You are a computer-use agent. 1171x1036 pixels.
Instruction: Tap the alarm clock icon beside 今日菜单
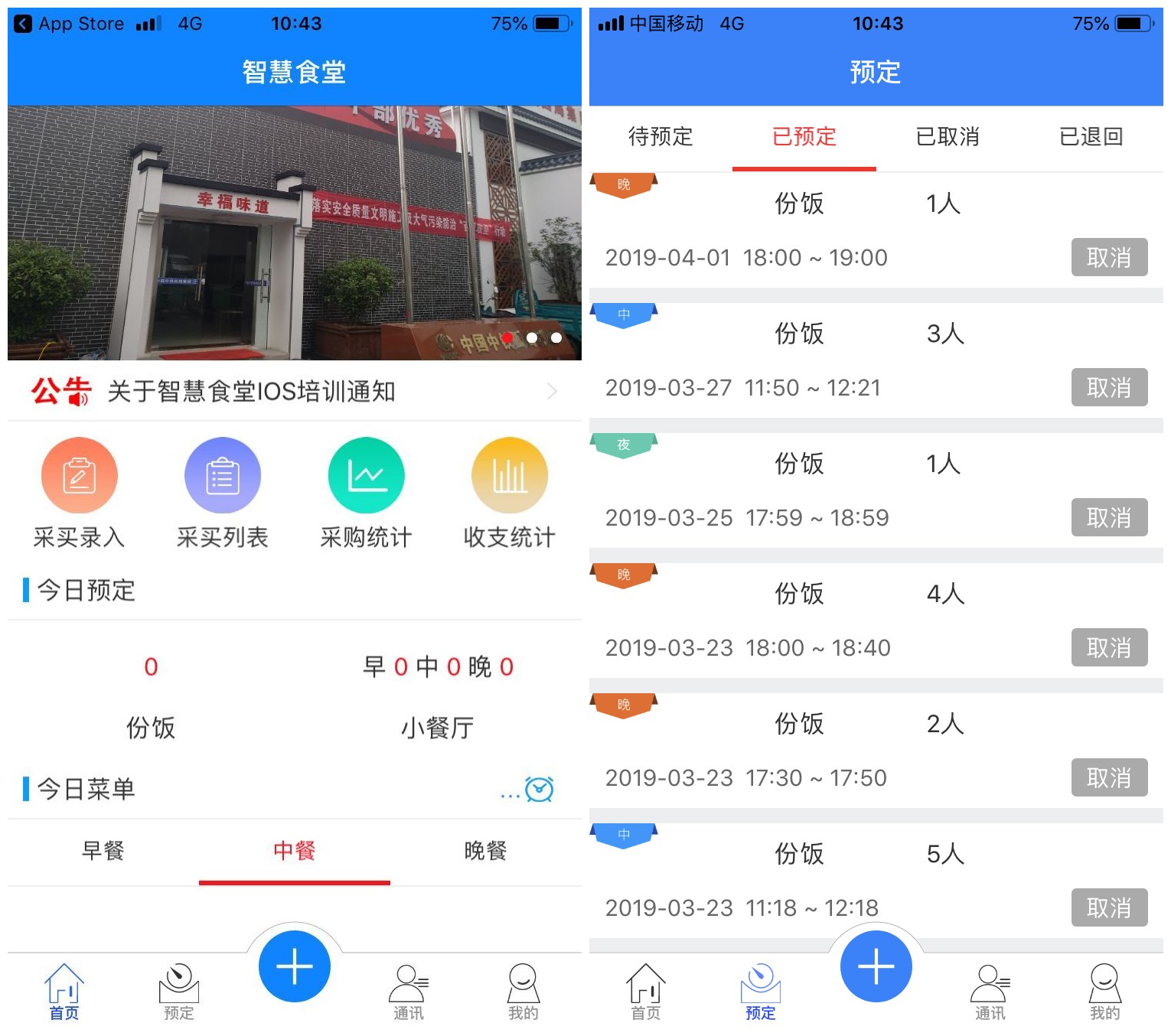[539, 789]
